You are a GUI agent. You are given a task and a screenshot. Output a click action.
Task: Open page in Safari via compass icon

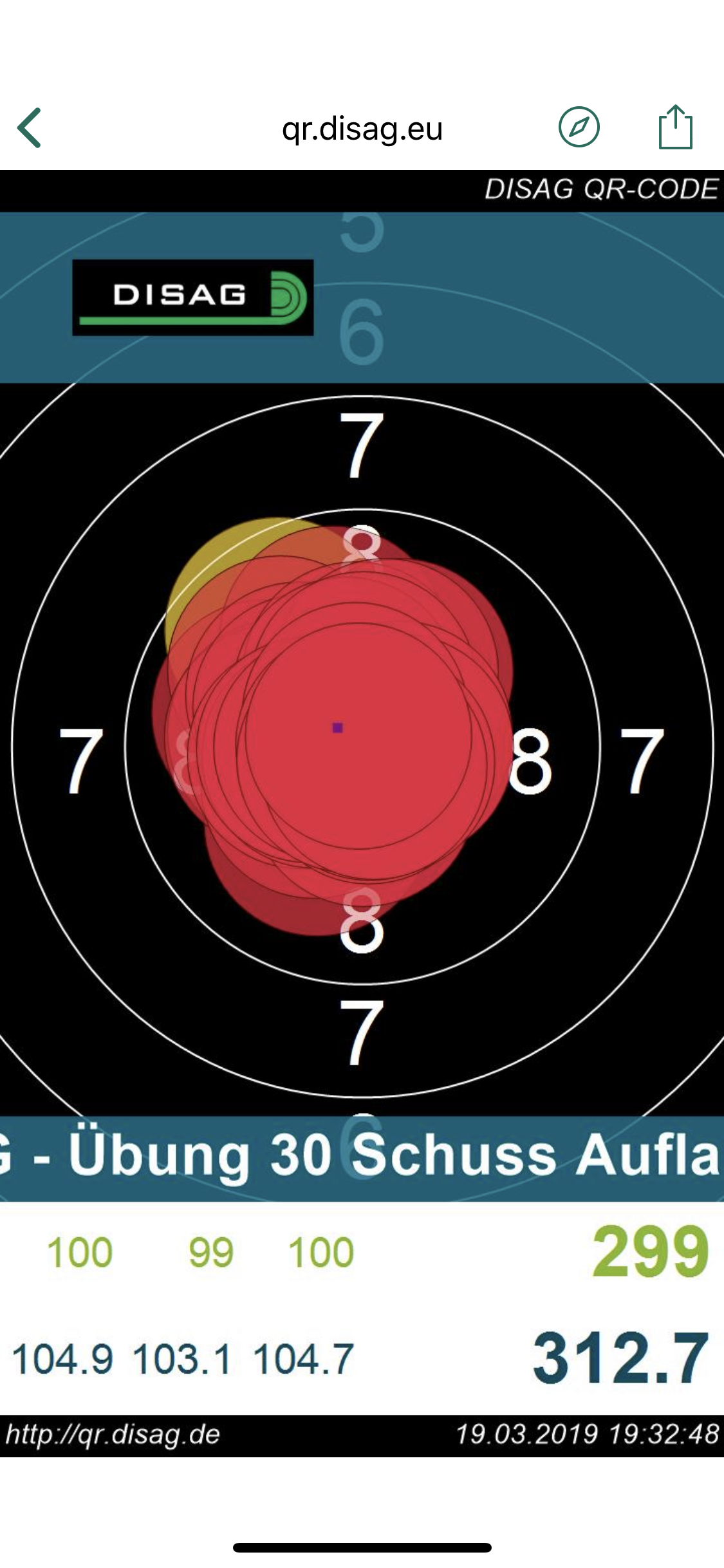579,127
